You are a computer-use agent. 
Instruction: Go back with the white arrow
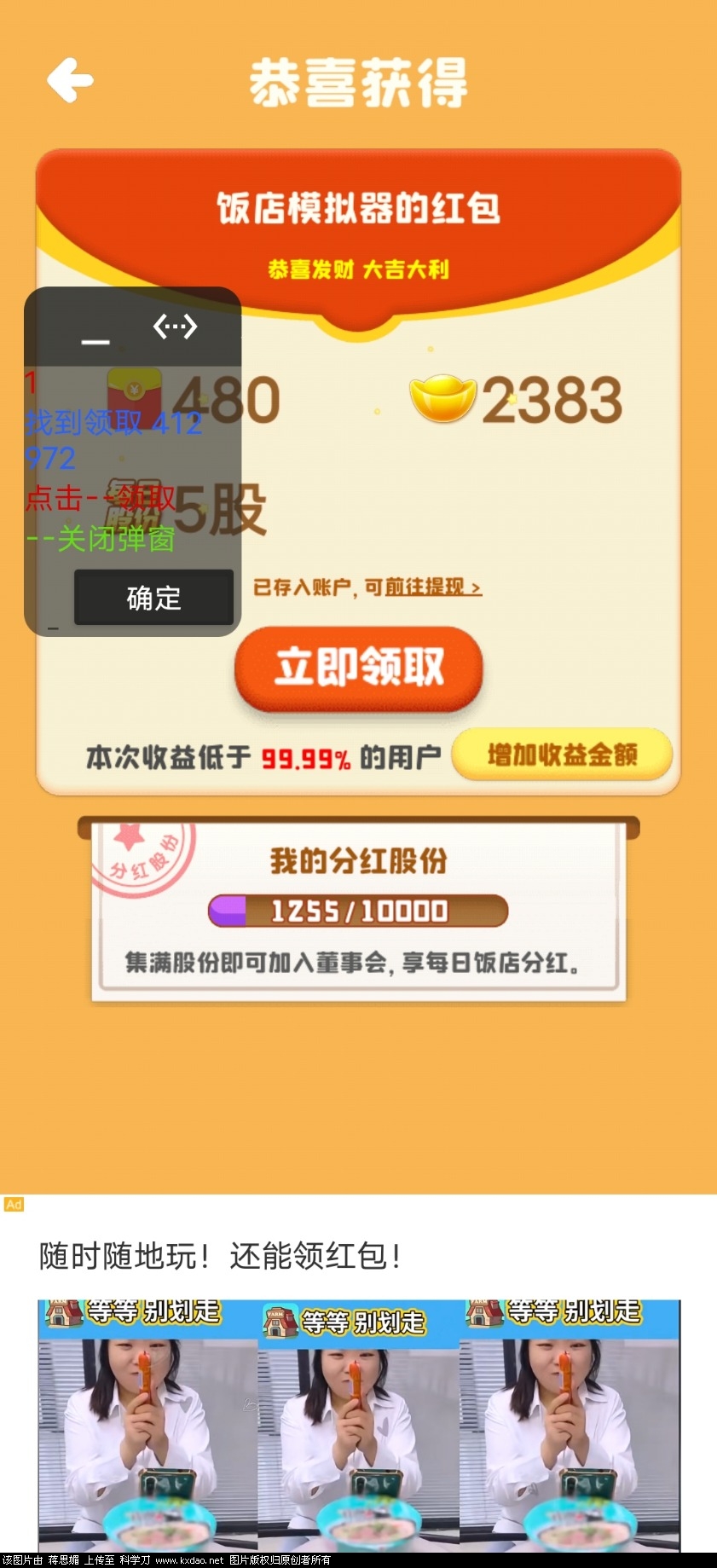[x=70, y=81]
